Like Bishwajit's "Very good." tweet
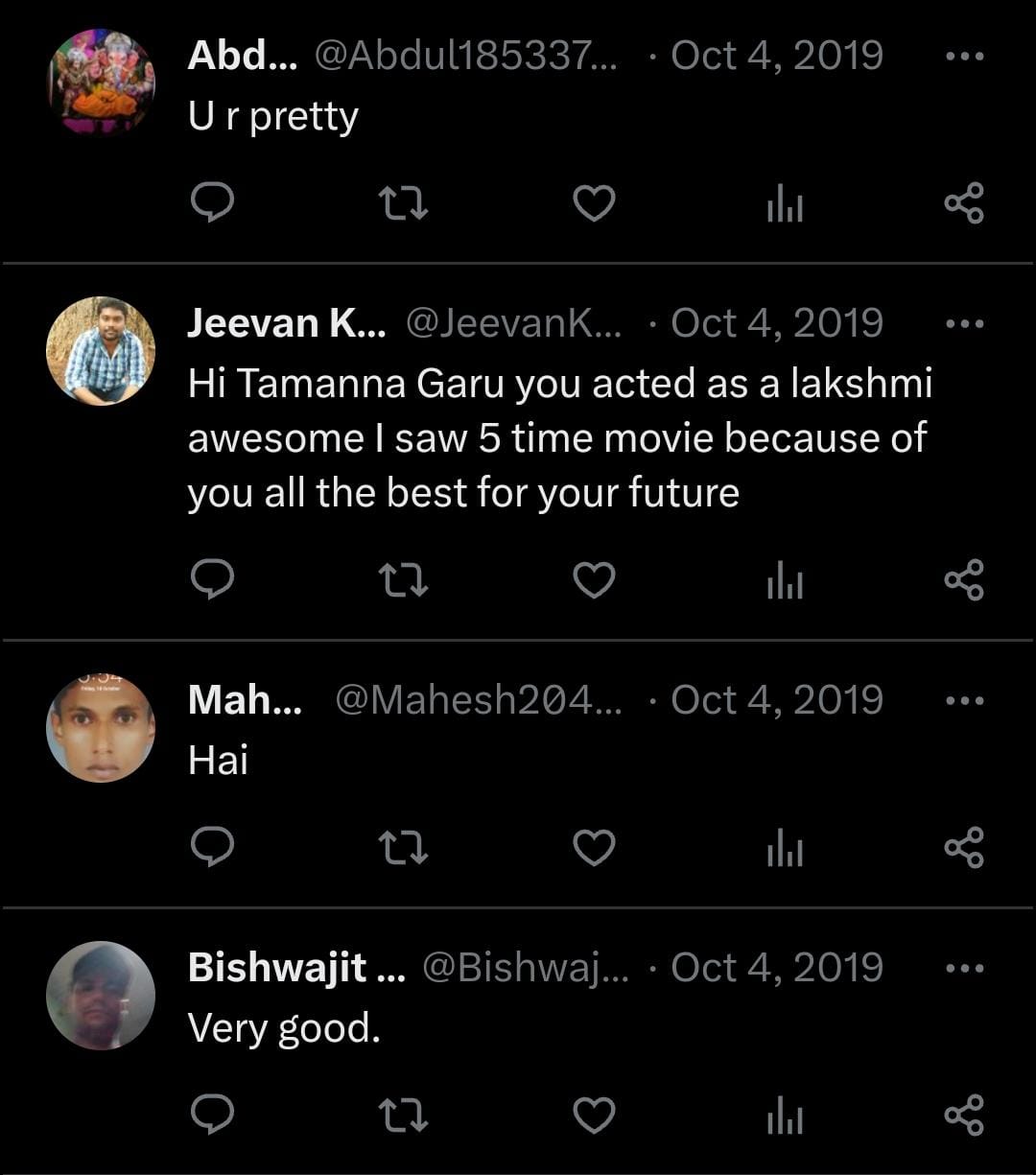The width and height of the screenshot is (1036, 1175). pos(594,1115)
